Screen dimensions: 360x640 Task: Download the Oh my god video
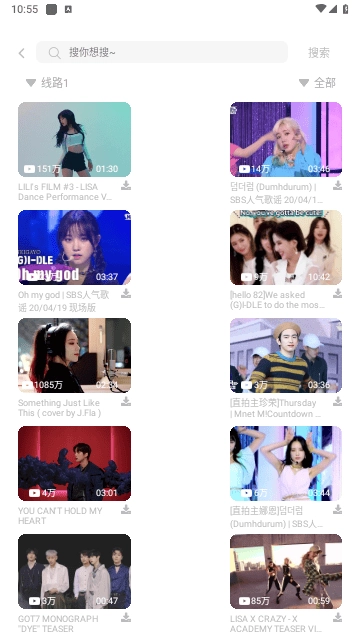(126, 293)
